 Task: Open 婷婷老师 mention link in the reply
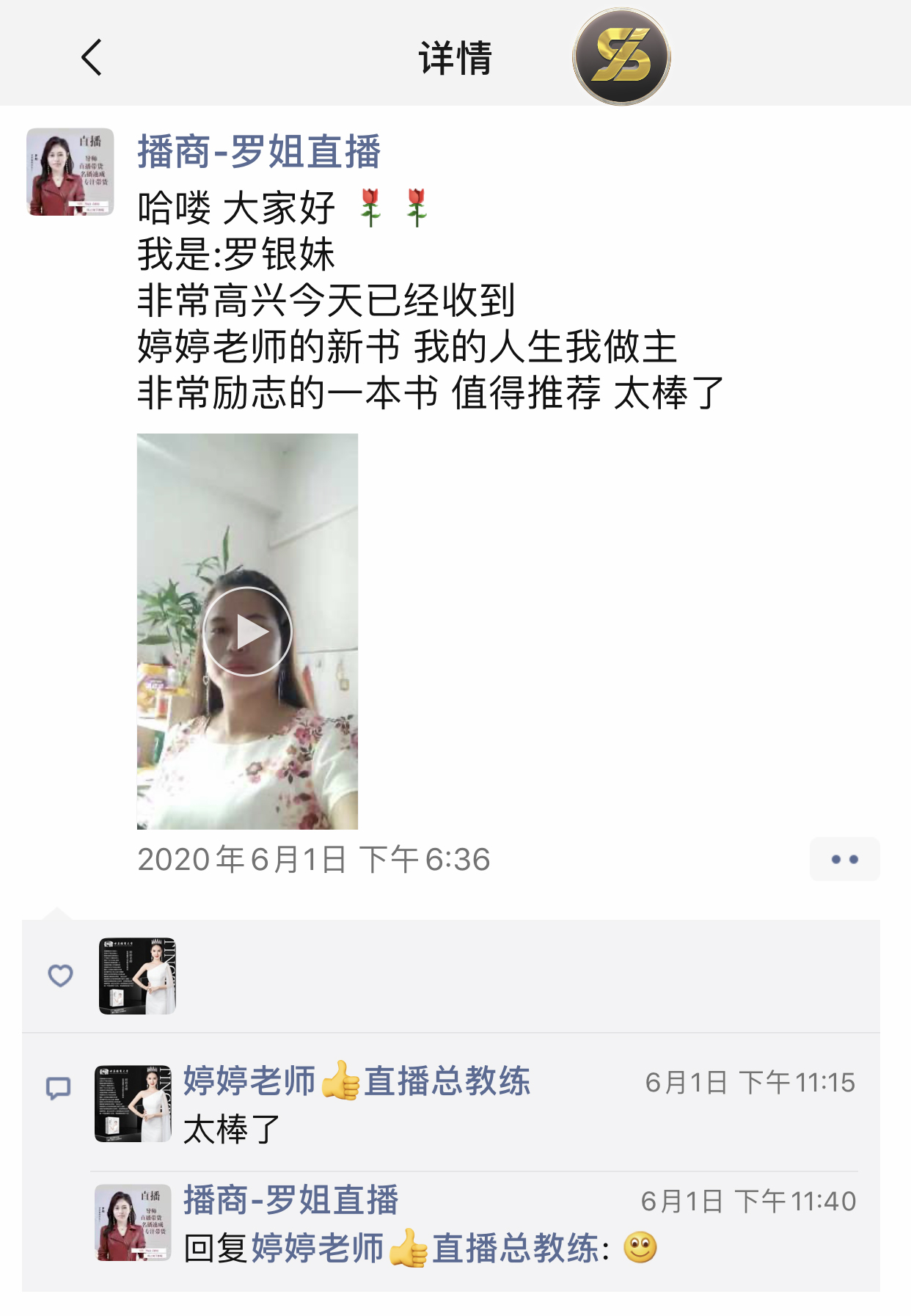(425, 1248)
